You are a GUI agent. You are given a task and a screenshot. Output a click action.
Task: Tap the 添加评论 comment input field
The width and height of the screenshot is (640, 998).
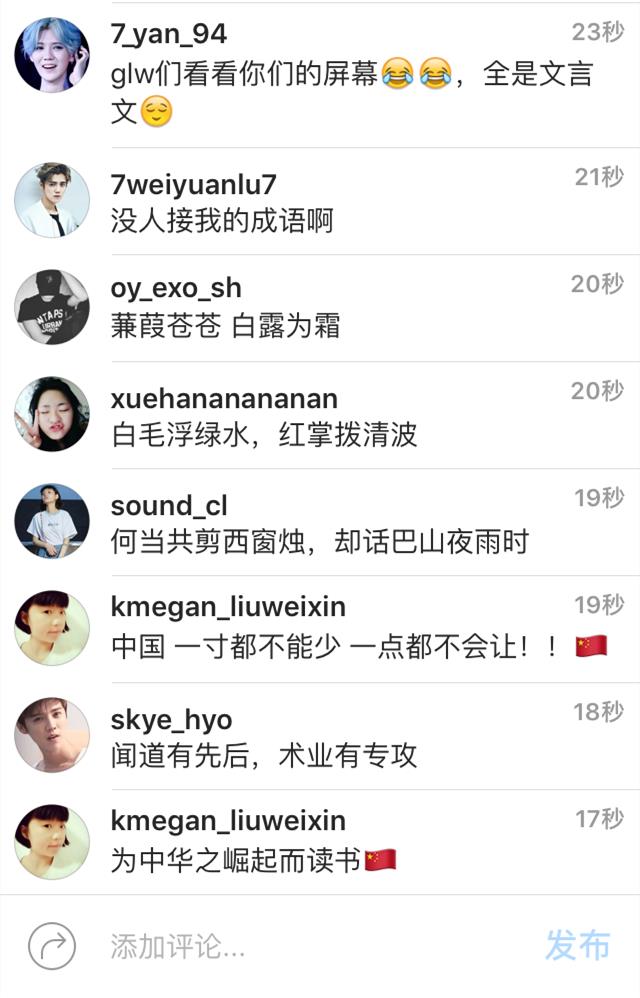[300, 946]
